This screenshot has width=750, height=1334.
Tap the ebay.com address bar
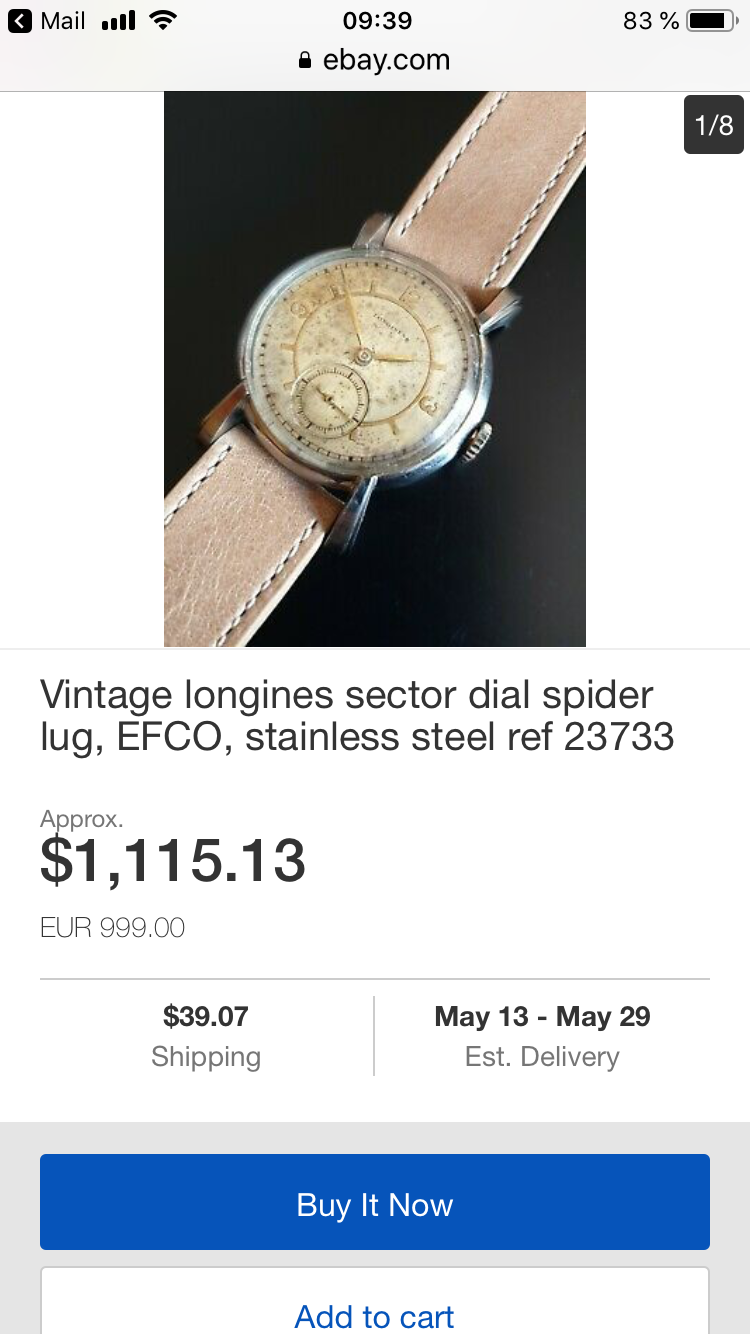(x=375, y=60)
